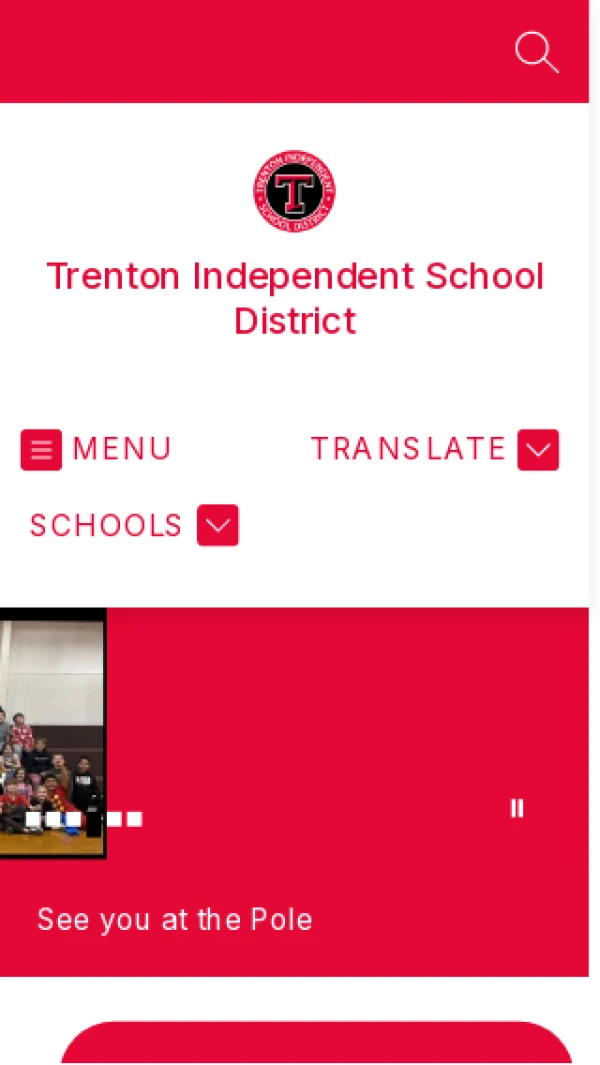Expand the SCHOOLS dropdown
The image size is (600, 1065).
tap(217, 526)
